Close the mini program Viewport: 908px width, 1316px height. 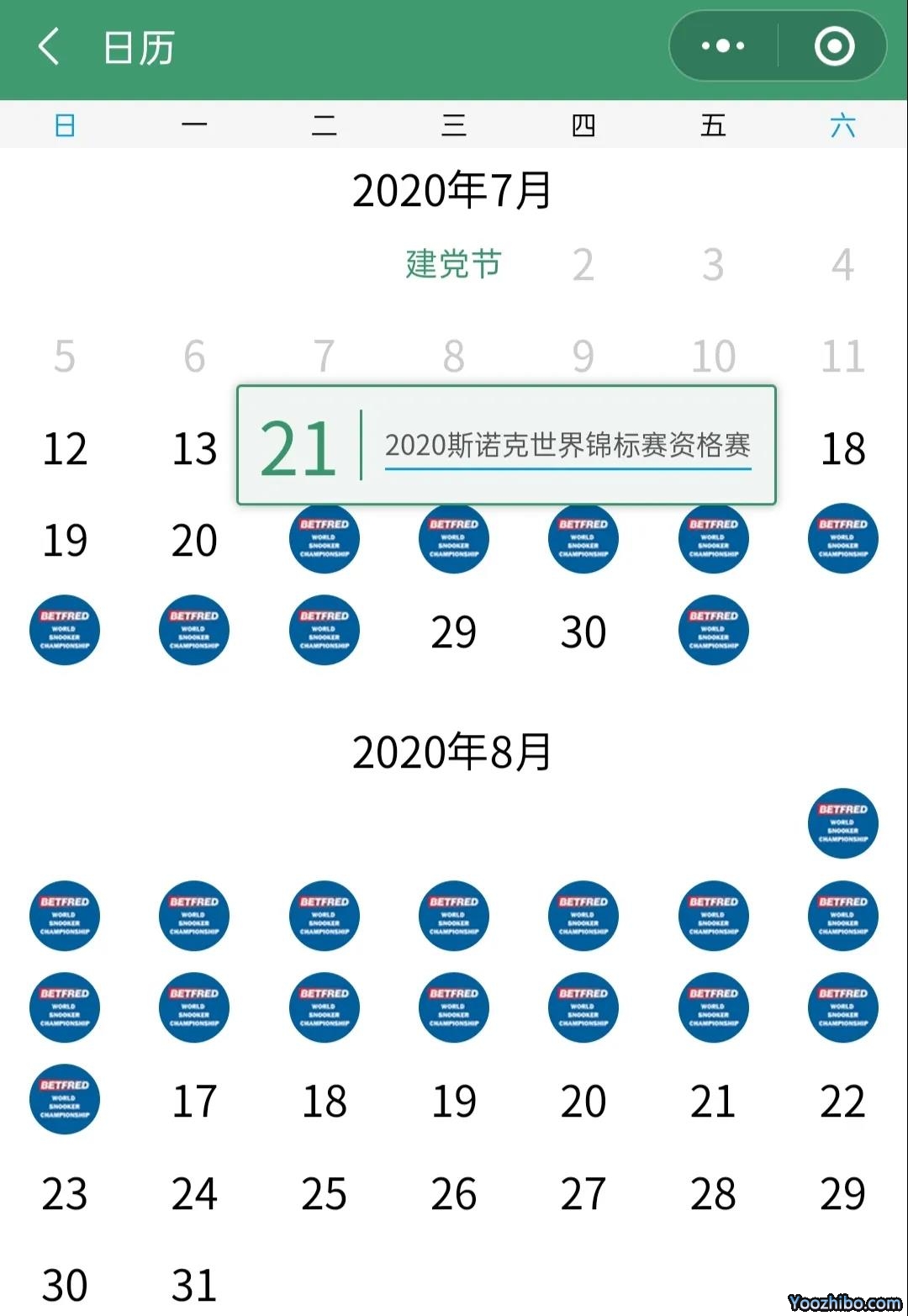(x=834, y=46)
